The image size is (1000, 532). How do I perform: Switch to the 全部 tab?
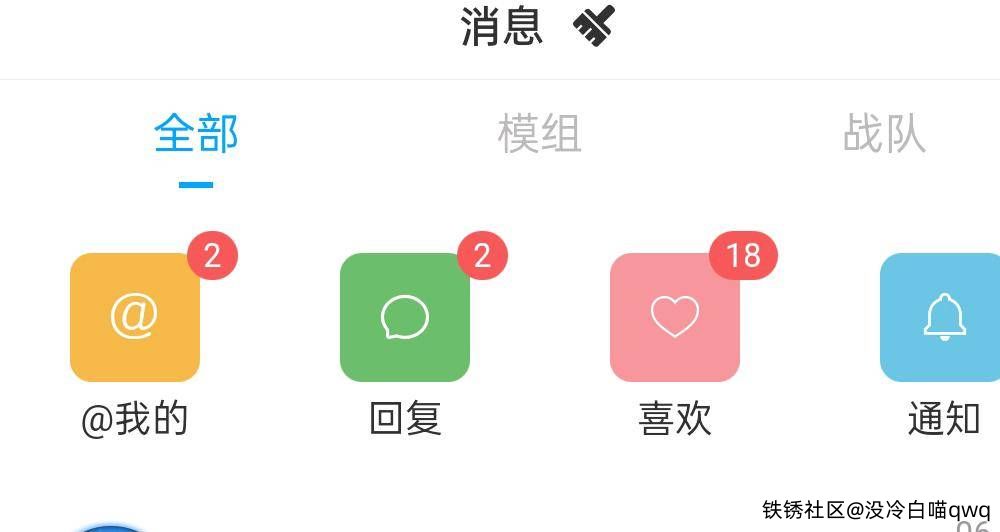tap(196, 134)
